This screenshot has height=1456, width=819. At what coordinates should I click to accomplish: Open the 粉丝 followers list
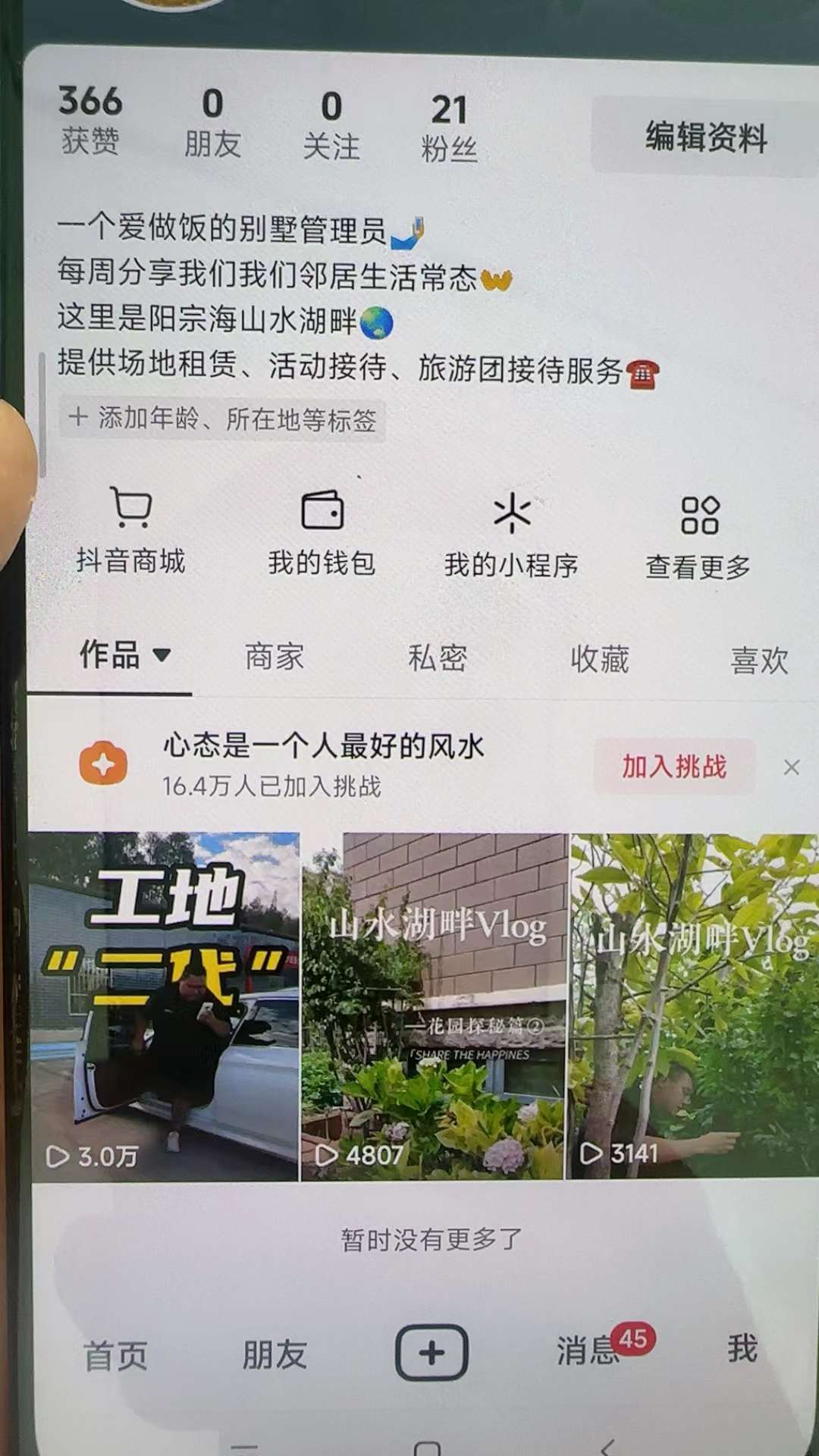coord(449,127)
